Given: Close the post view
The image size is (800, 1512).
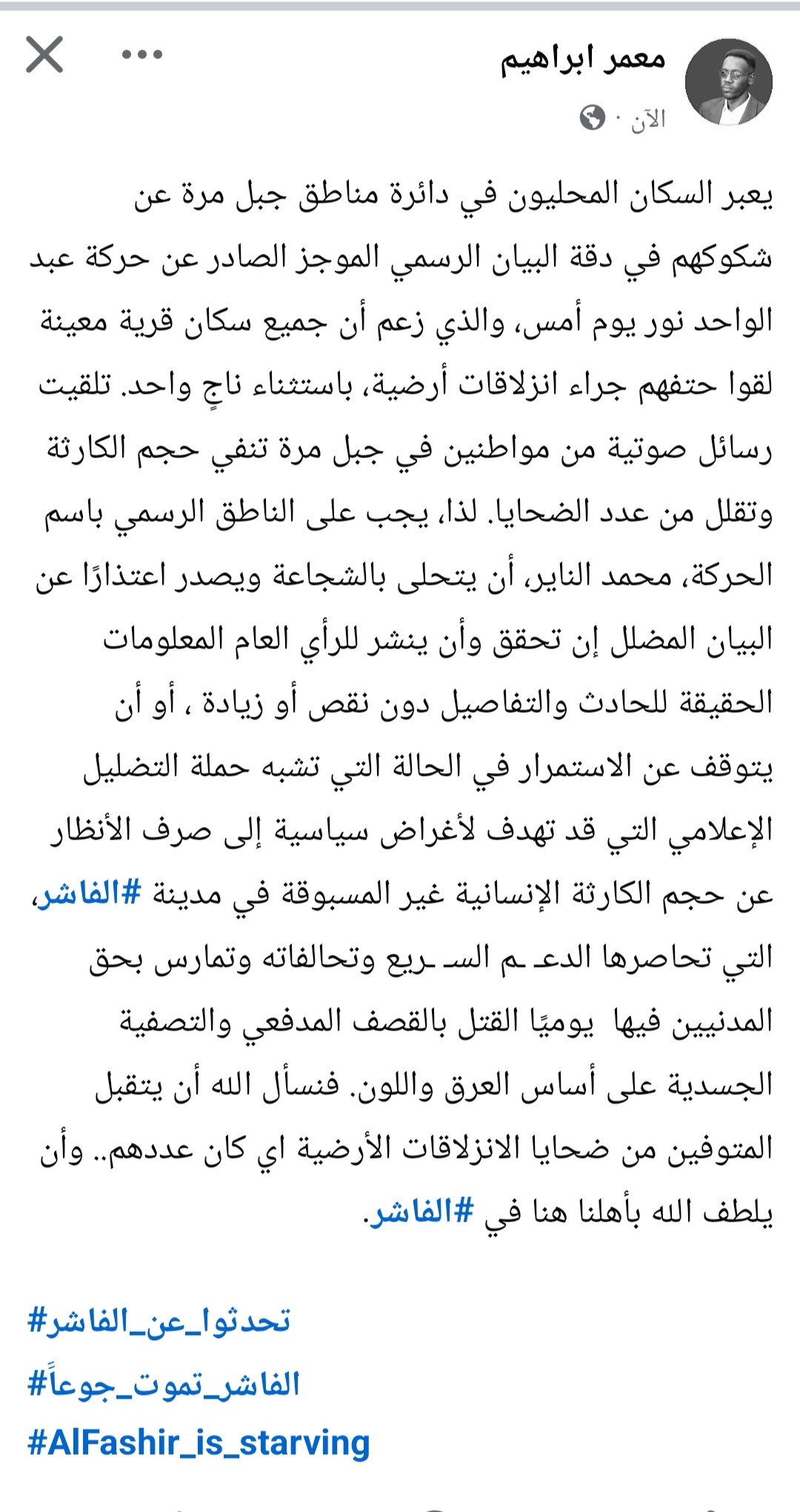Looking at the screenshot, I should [x=44, y=56].
